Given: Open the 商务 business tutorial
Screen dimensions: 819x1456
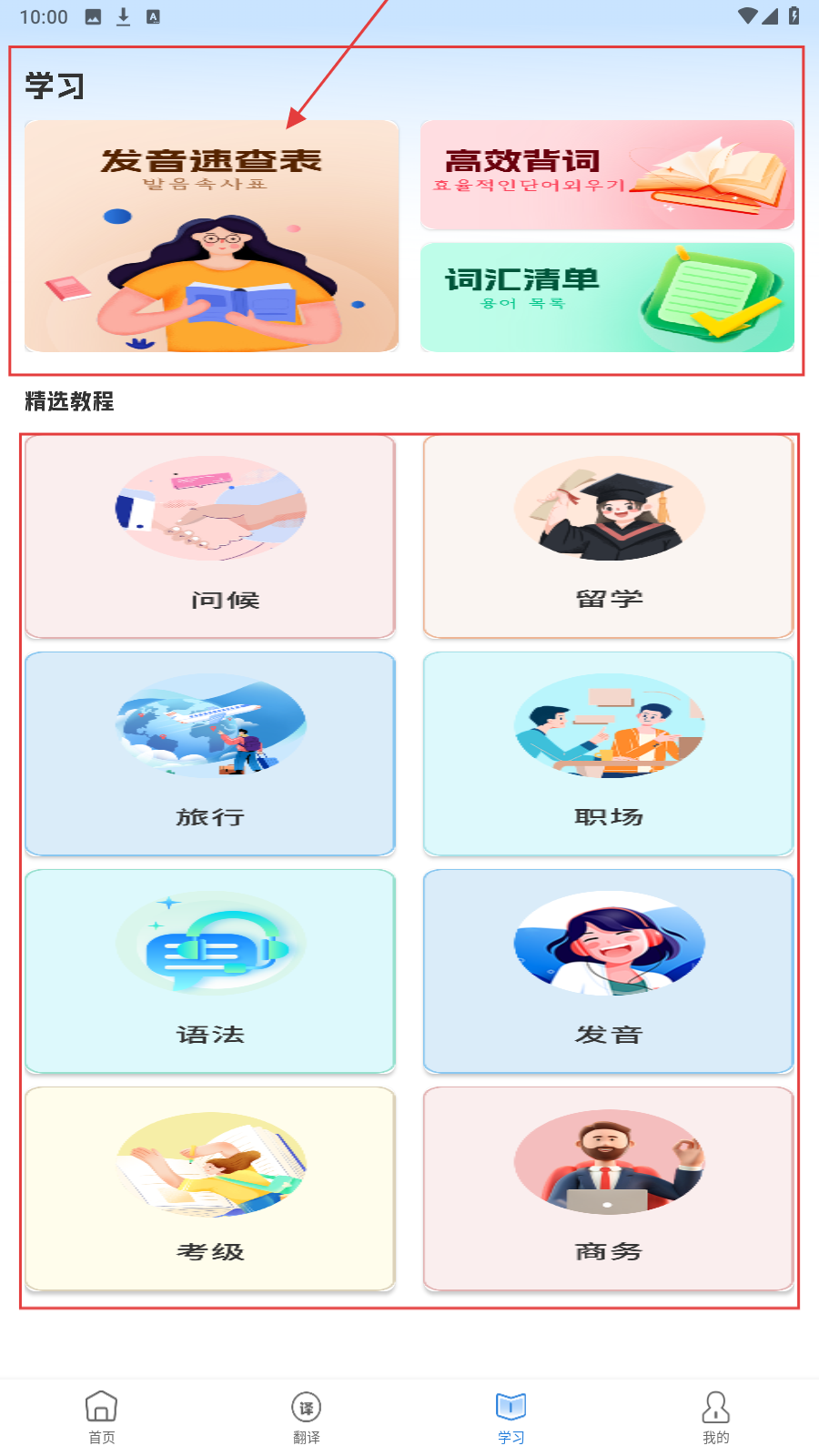Looking at the screenshot, I should tap(608, 1188).
